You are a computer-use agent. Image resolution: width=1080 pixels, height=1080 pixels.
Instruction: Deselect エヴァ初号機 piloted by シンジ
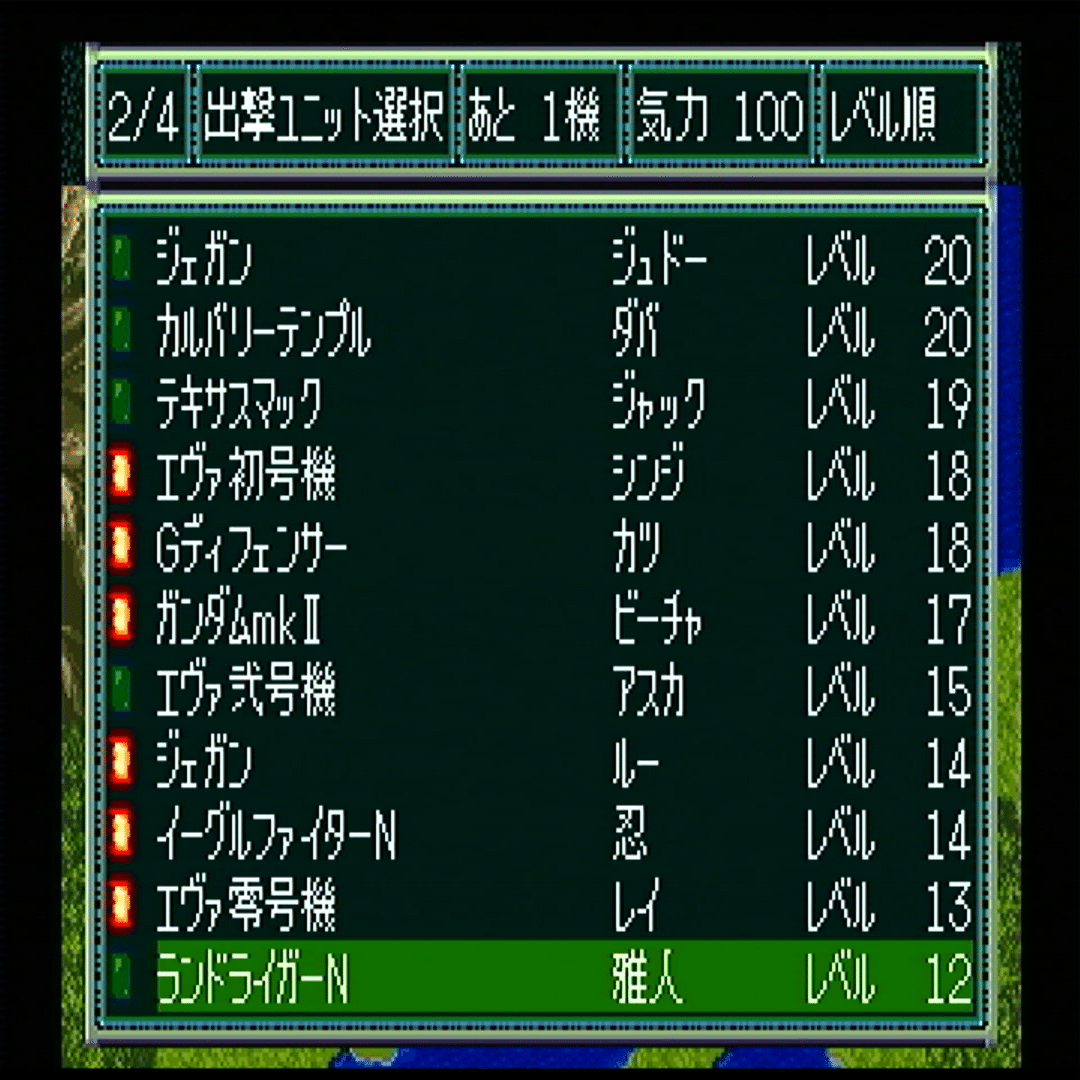(x=540, y=477)
